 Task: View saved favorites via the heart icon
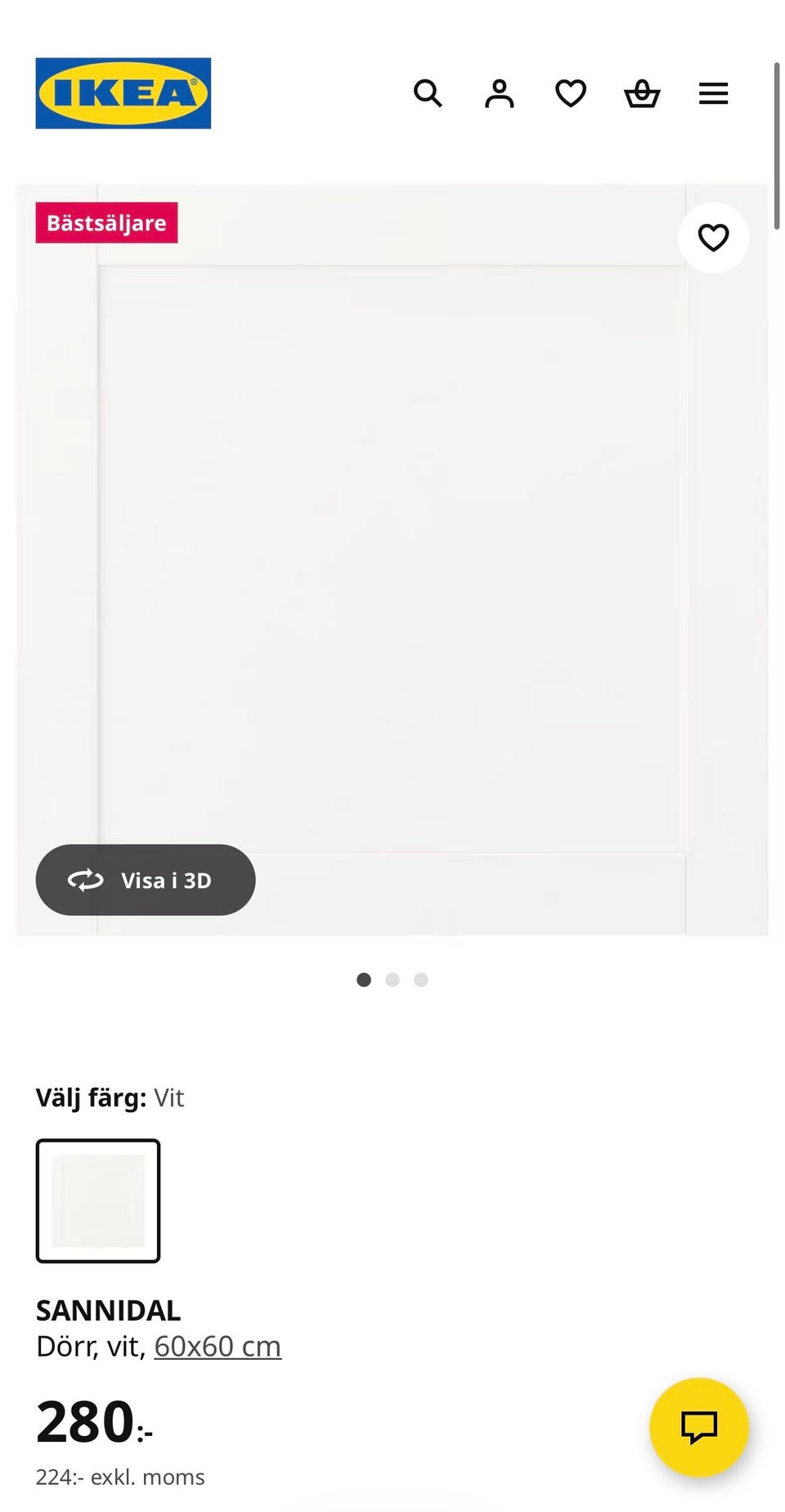[570, 93]
